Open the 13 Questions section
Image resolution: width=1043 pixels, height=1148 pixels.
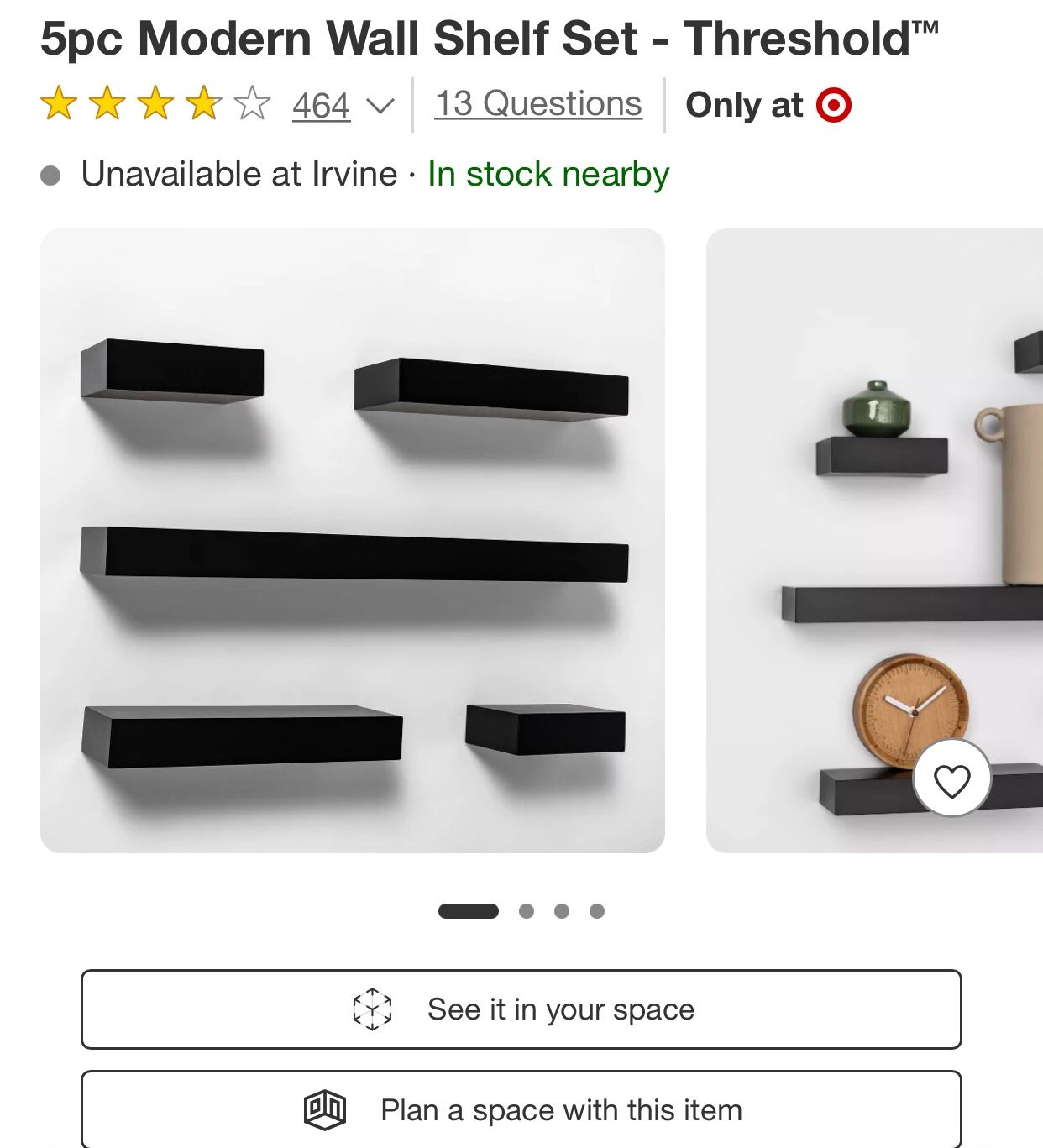click(x=537, y=102)
